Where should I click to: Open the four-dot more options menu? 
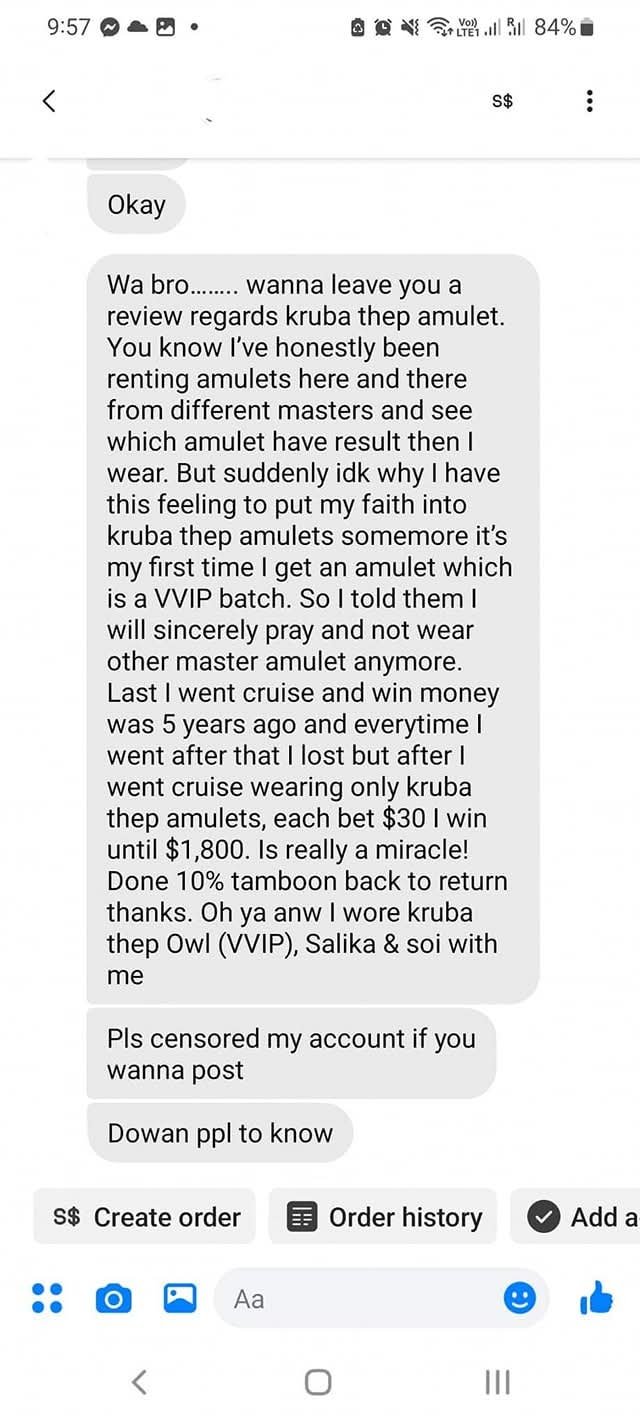pos(47,1298)
